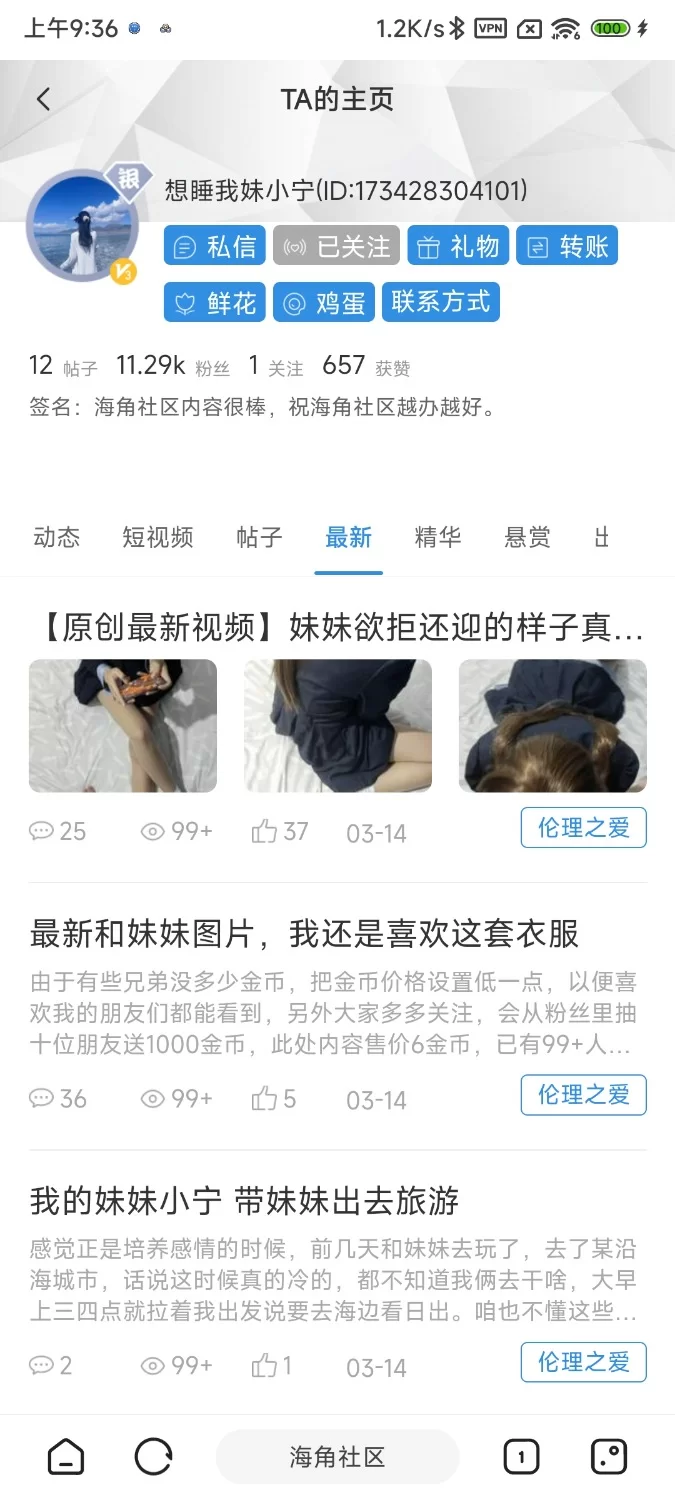Reload the page with the refresh icon
This screenshot has height=1500, width=675.
point(153,1457)
